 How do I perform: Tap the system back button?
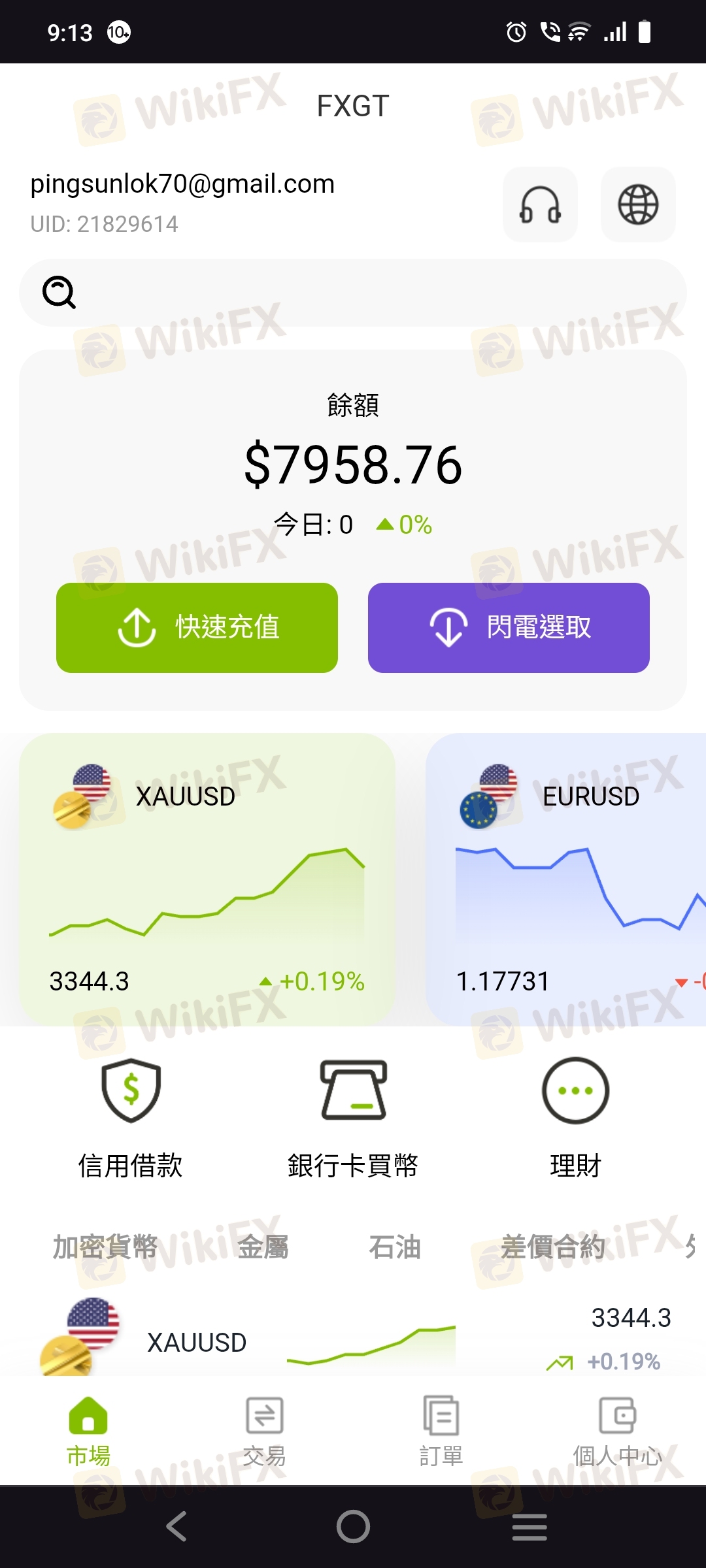point(176,1526)
